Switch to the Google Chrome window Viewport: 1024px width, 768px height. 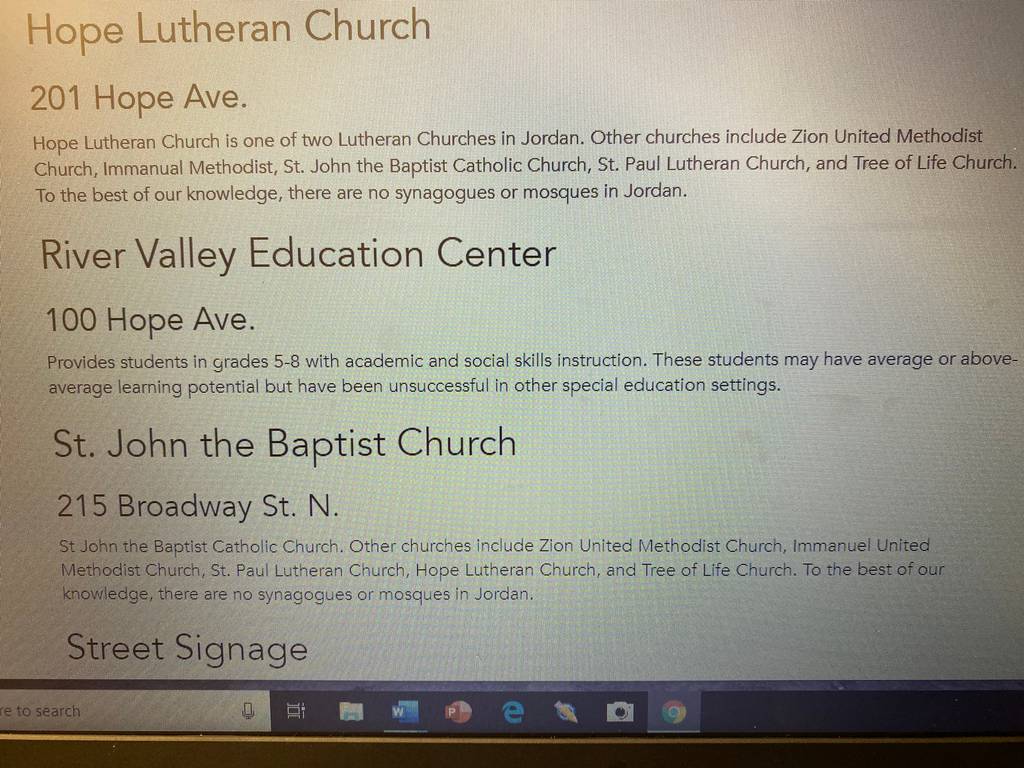coord(673,712)
